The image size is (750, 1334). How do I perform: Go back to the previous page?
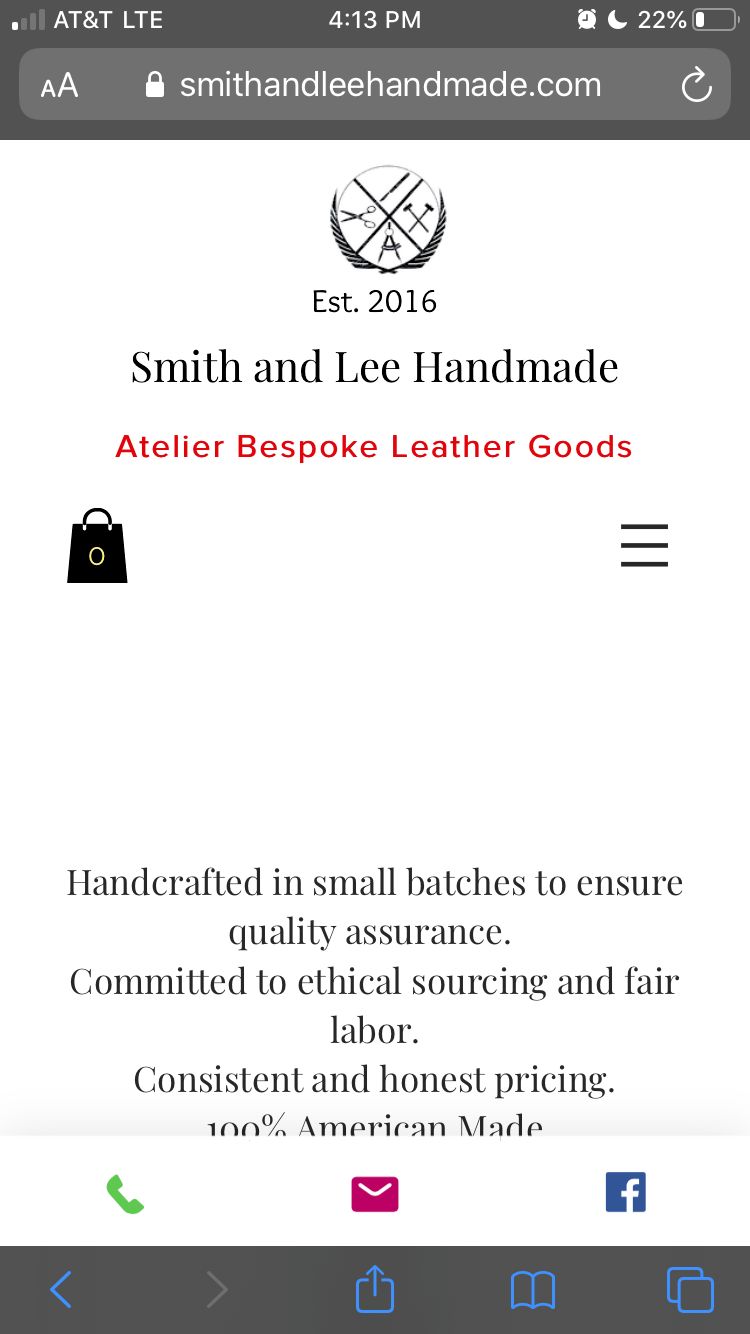pyautogui.click(x=61, y=1289)
